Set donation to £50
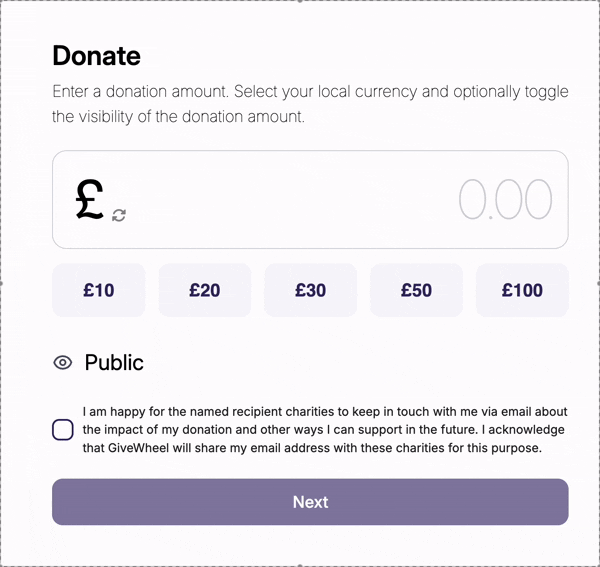 tap(416, 290)
